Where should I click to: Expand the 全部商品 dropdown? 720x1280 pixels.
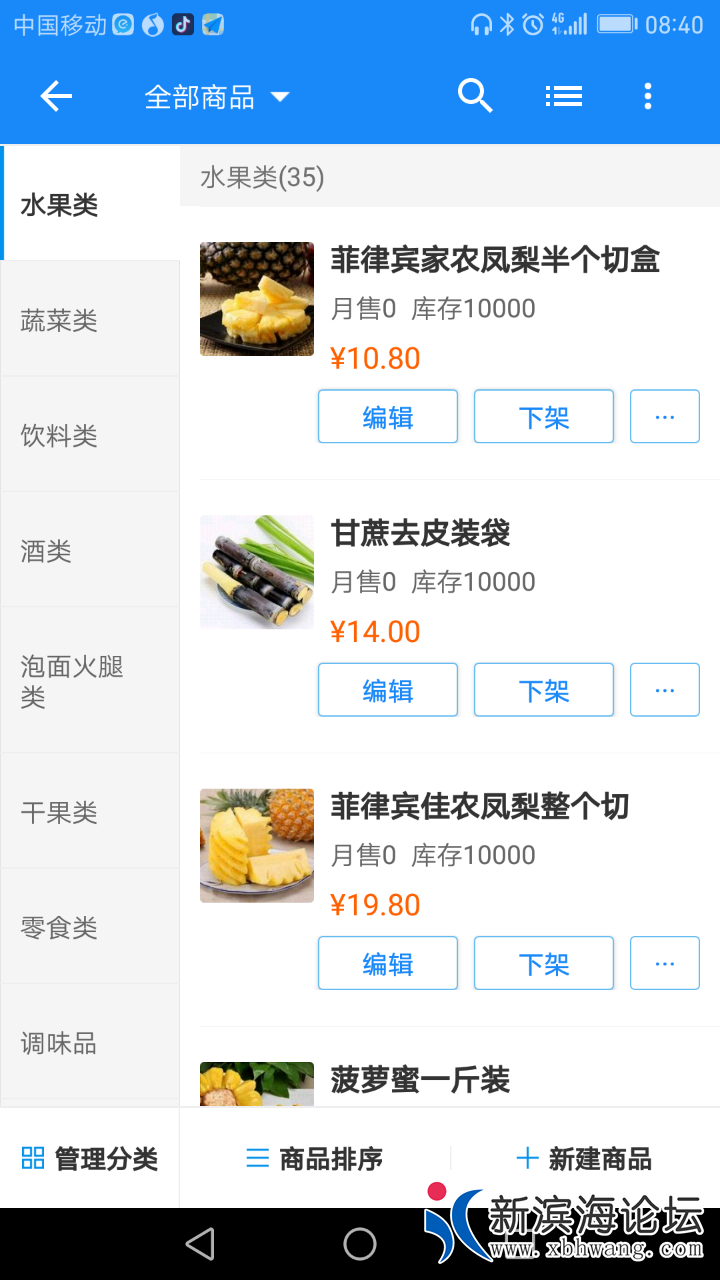216,97
